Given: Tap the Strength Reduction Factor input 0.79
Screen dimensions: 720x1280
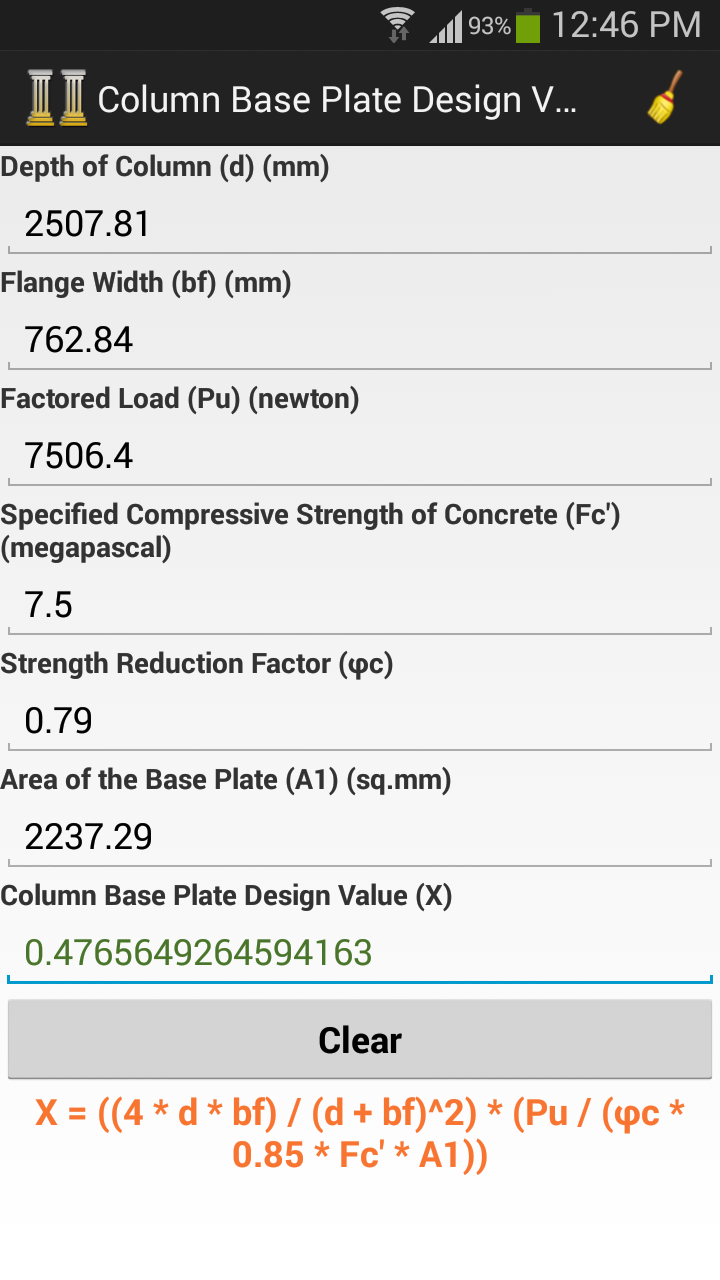Looking at the screenshot, I should (360, 720).
